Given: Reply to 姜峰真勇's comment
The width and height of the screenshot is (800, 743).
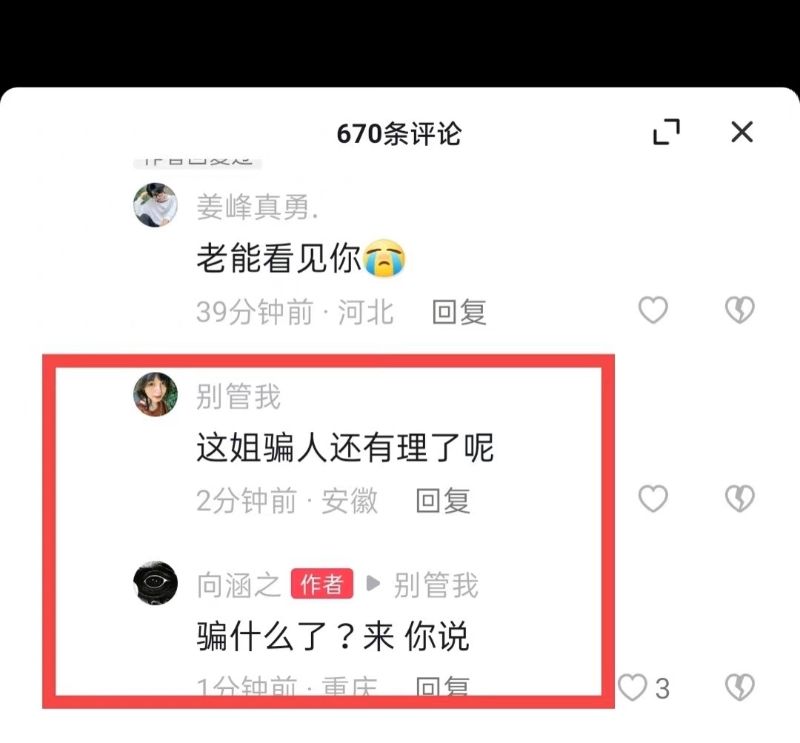Looking at the screenshot, I should pyautogui.click(x=459, y=312).
